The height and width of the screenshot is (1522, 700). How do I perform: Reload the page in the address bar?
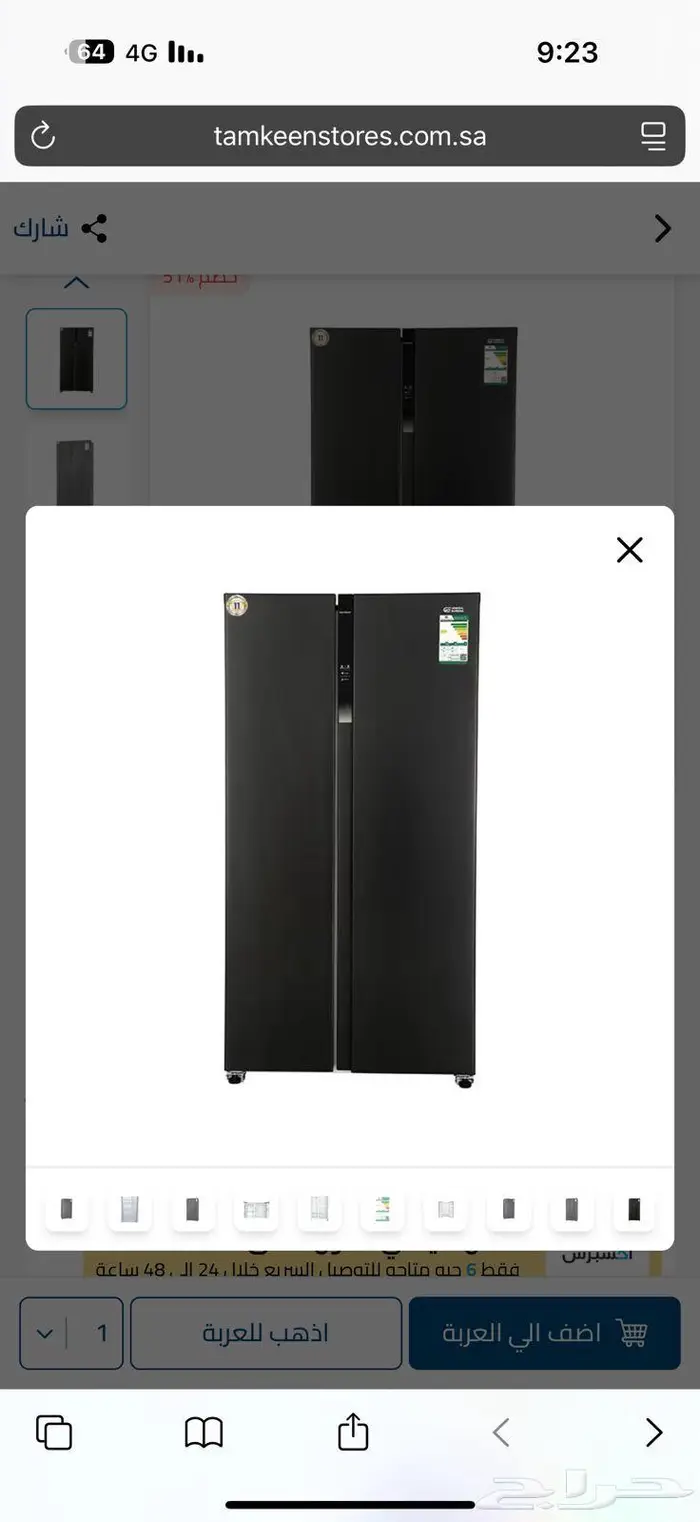pos(43,136)
